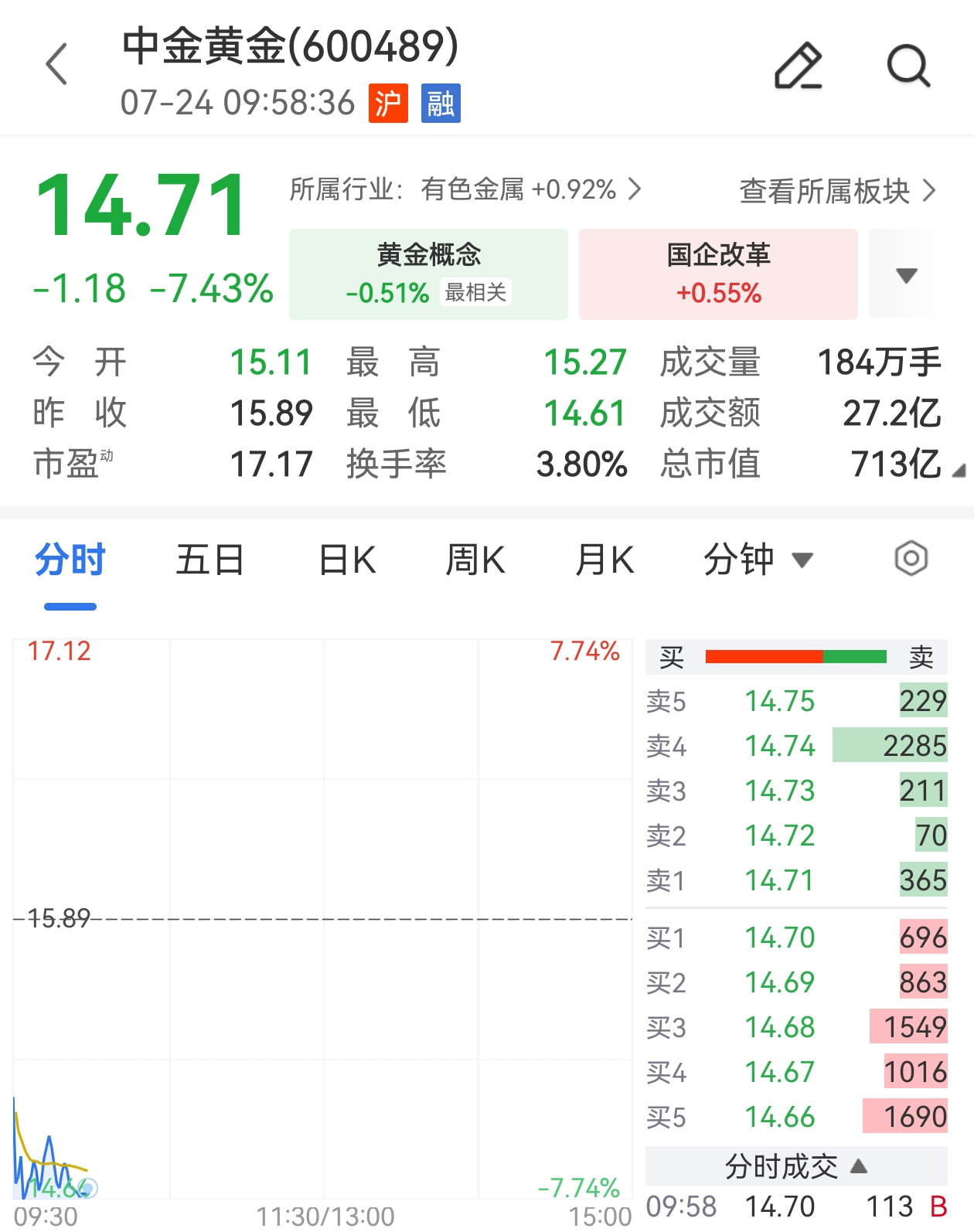Switch to the 日K tab

pos(348,560)
